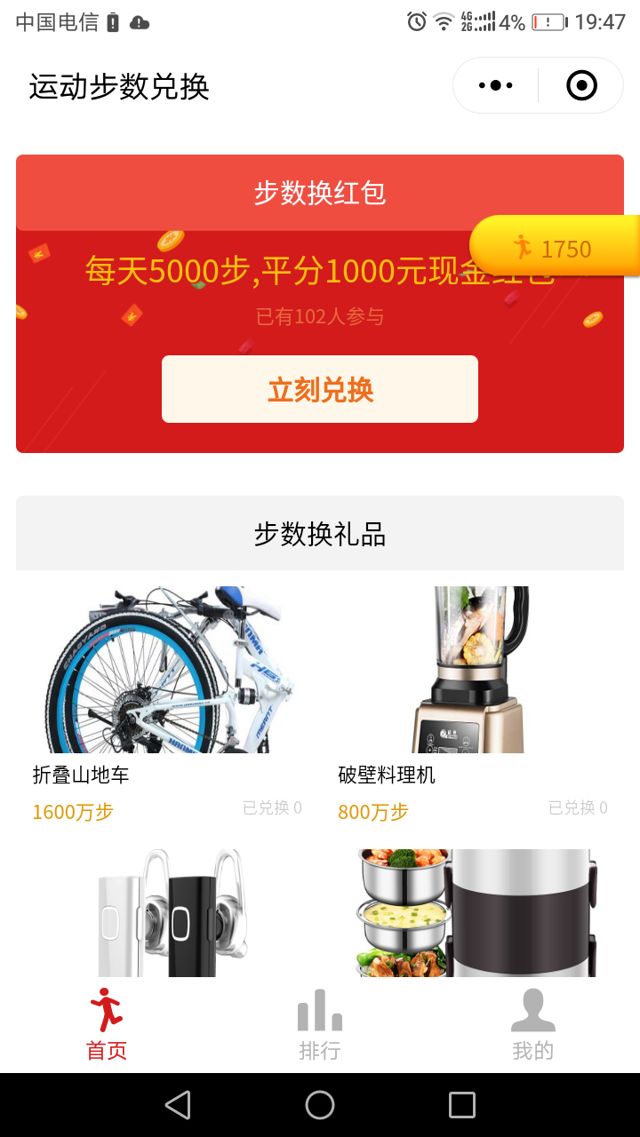Open the mini program more options menu
Viewport: 640px width, 1137px height.
(x=496, y=86)
